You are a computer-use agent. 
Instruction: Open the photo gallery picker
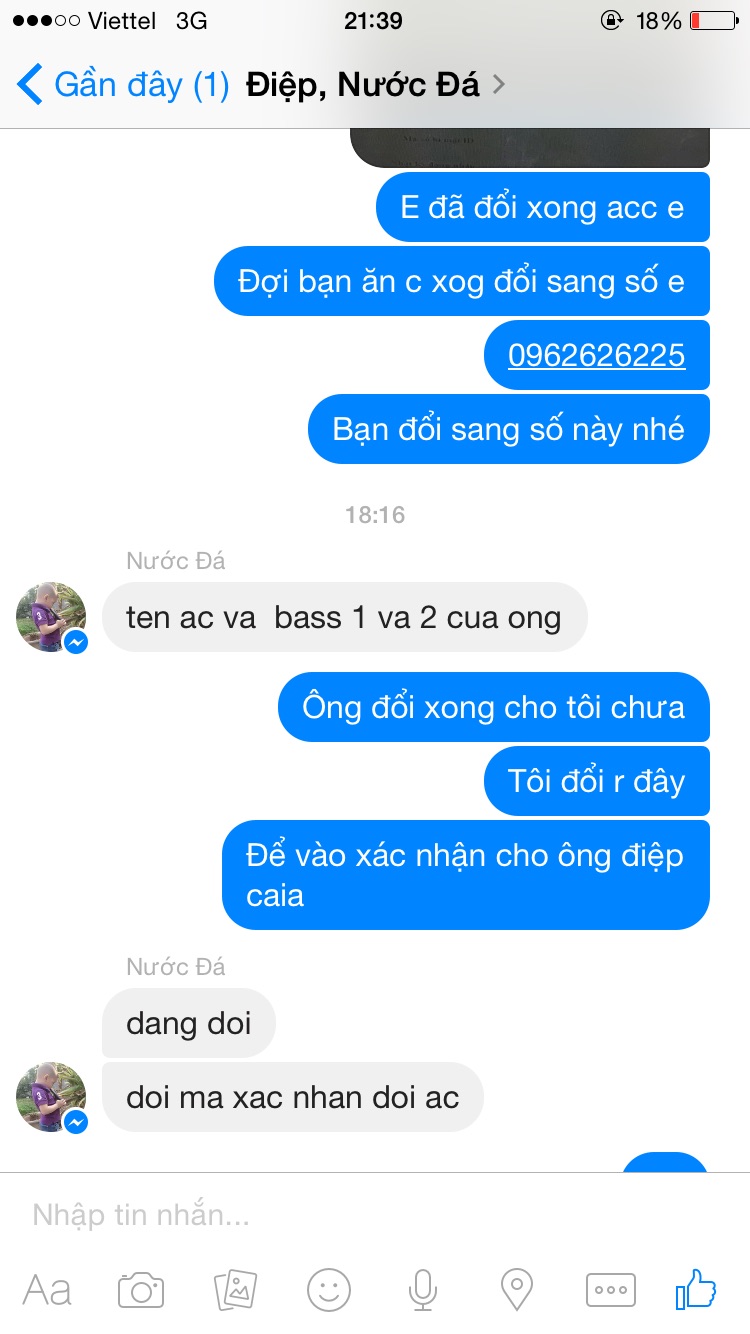pos(236,1290)
